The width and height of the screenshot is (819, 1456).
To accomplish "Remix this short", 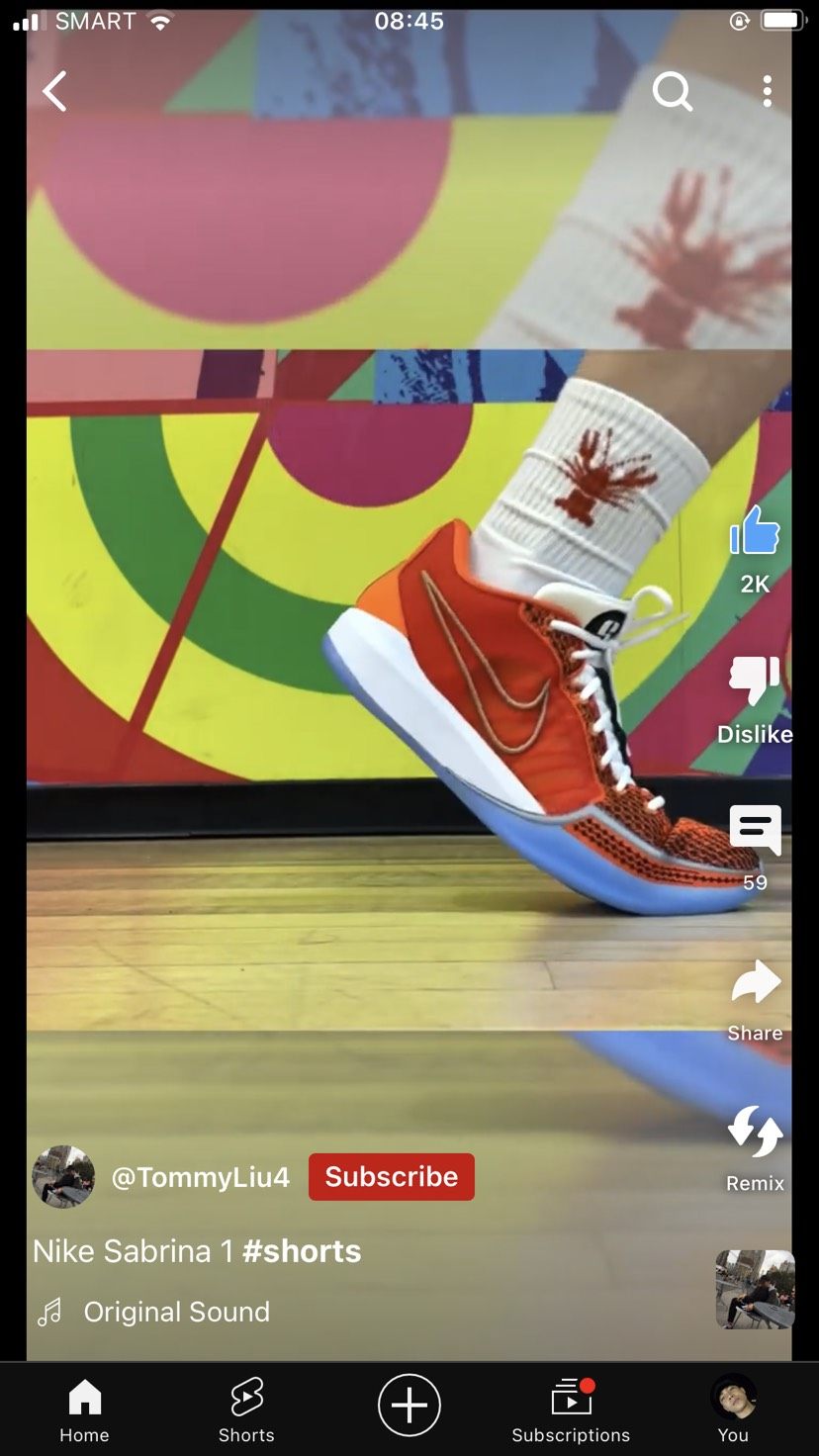I will [755, 1134].
